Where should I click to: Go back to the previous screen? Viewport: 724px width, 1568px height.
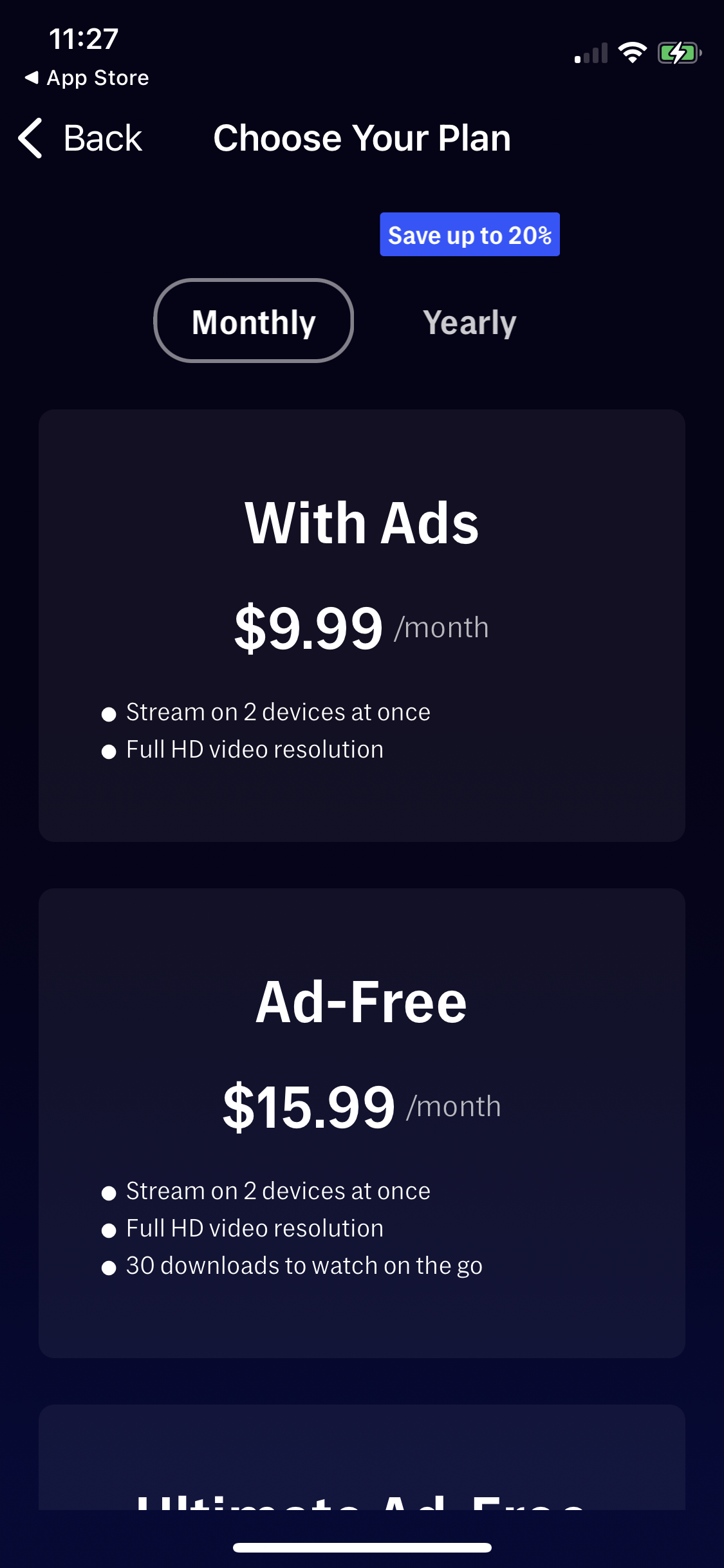click(80, 138)
